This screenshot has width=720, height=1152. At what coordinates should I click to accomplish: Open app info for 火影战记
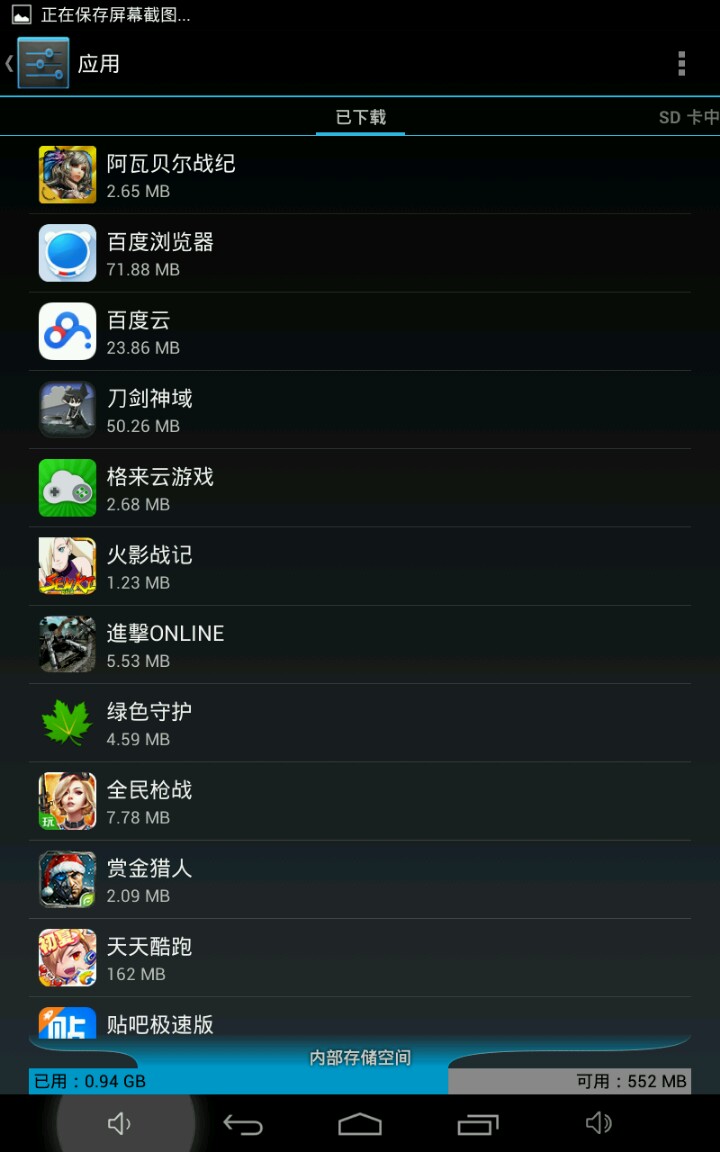click(x=360, y=566)
